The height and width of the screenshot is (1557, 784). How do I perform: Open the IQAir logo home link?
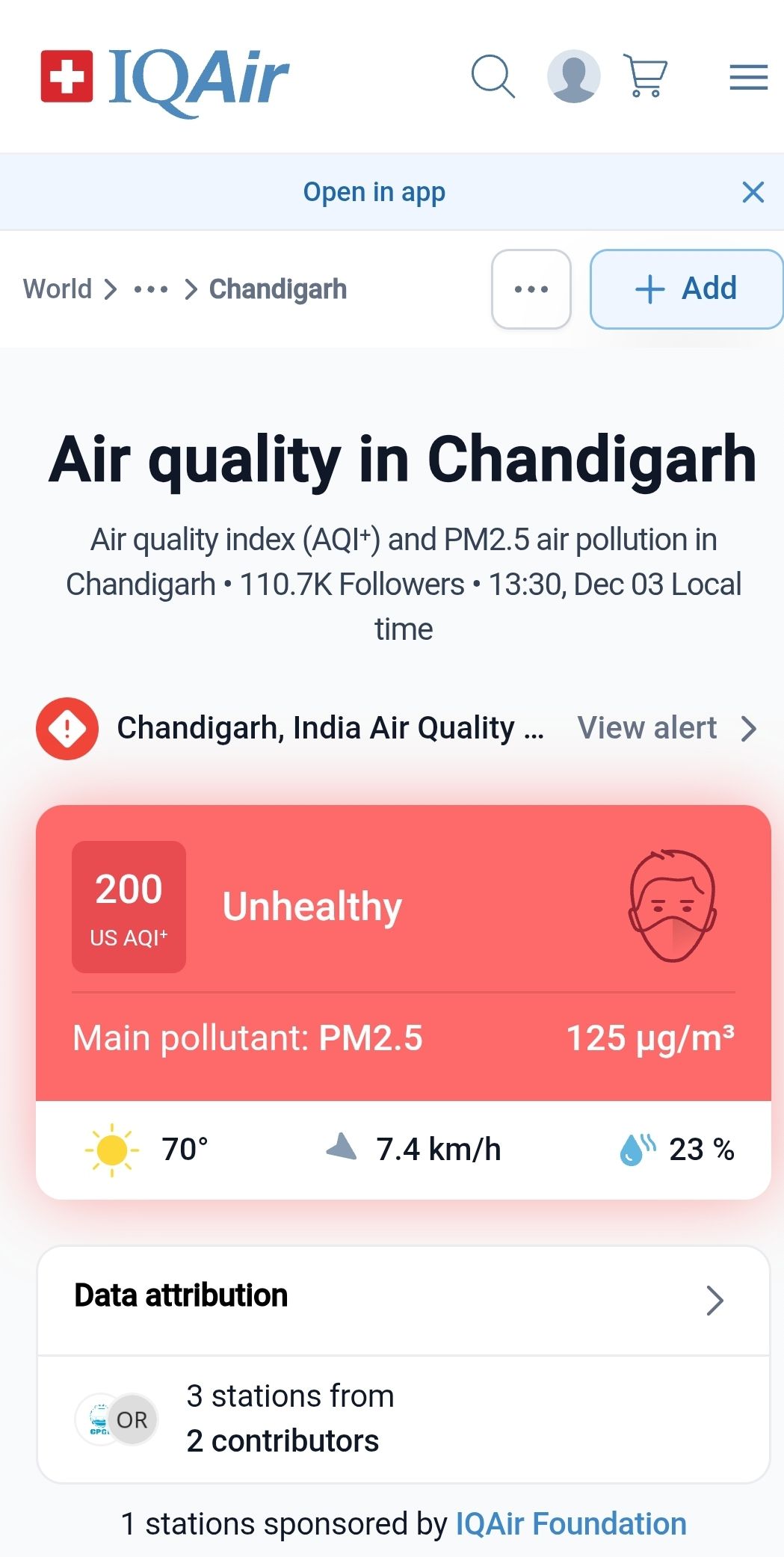(x=165, y=77)
